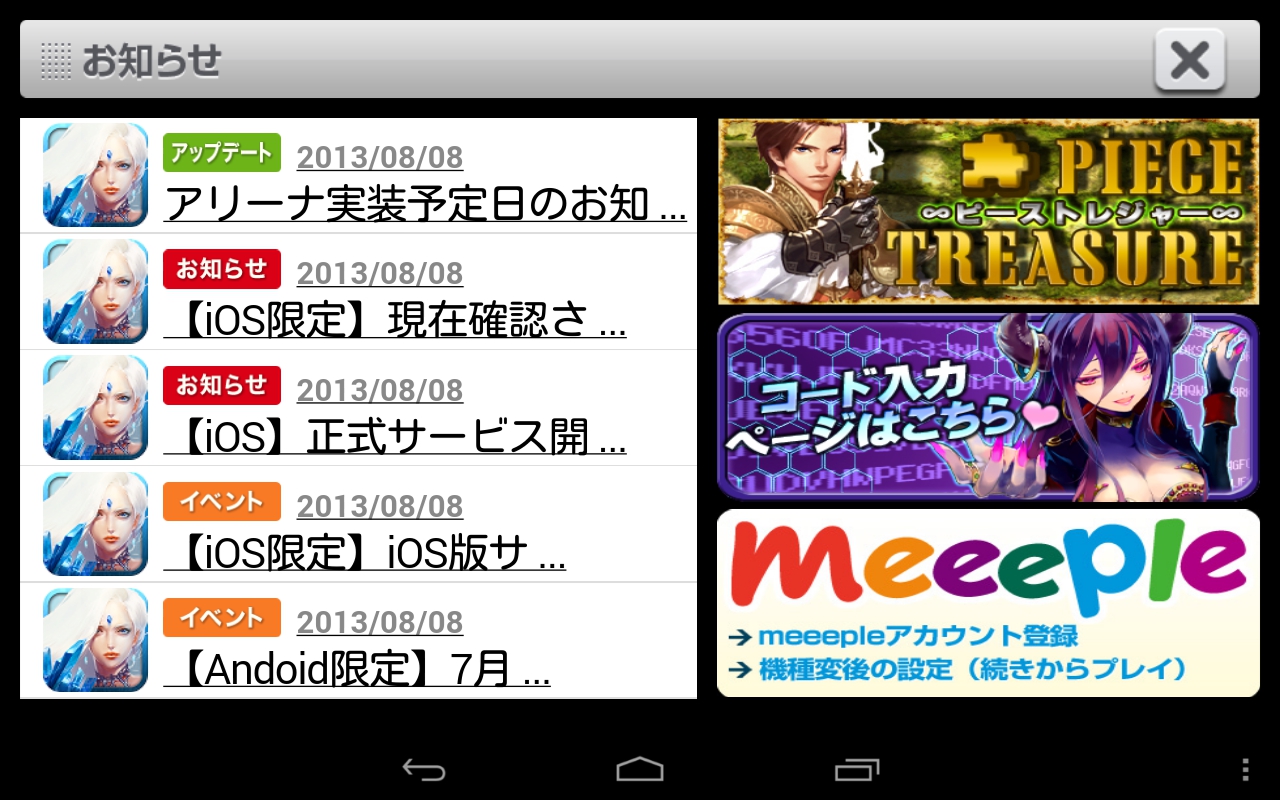
Task: Open the アリーナ実装予定日 update notice
Action: click(425, 204)
